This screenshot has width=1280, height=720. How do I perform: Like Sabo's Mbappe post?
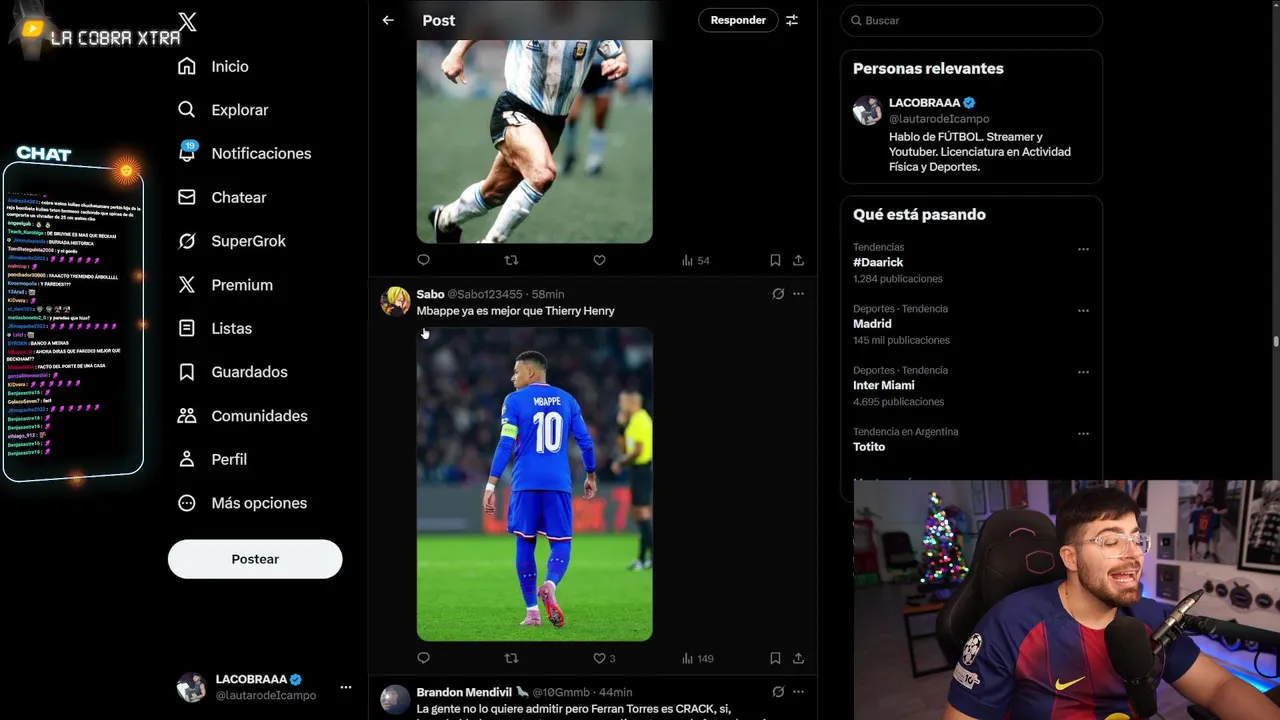coord(599,658)
